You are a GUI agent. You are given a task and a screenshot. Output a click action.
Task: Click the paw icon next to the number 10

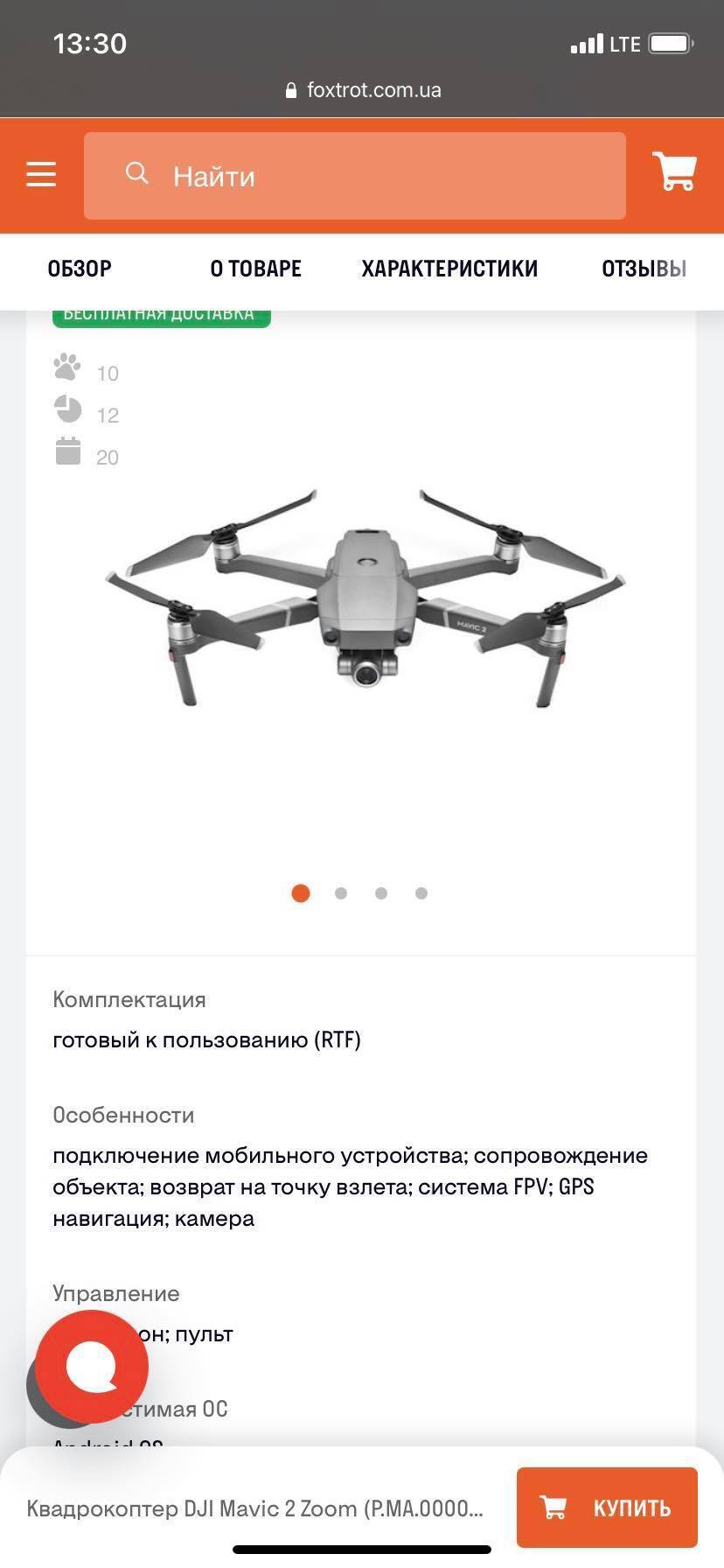click(x=68, y=367)
